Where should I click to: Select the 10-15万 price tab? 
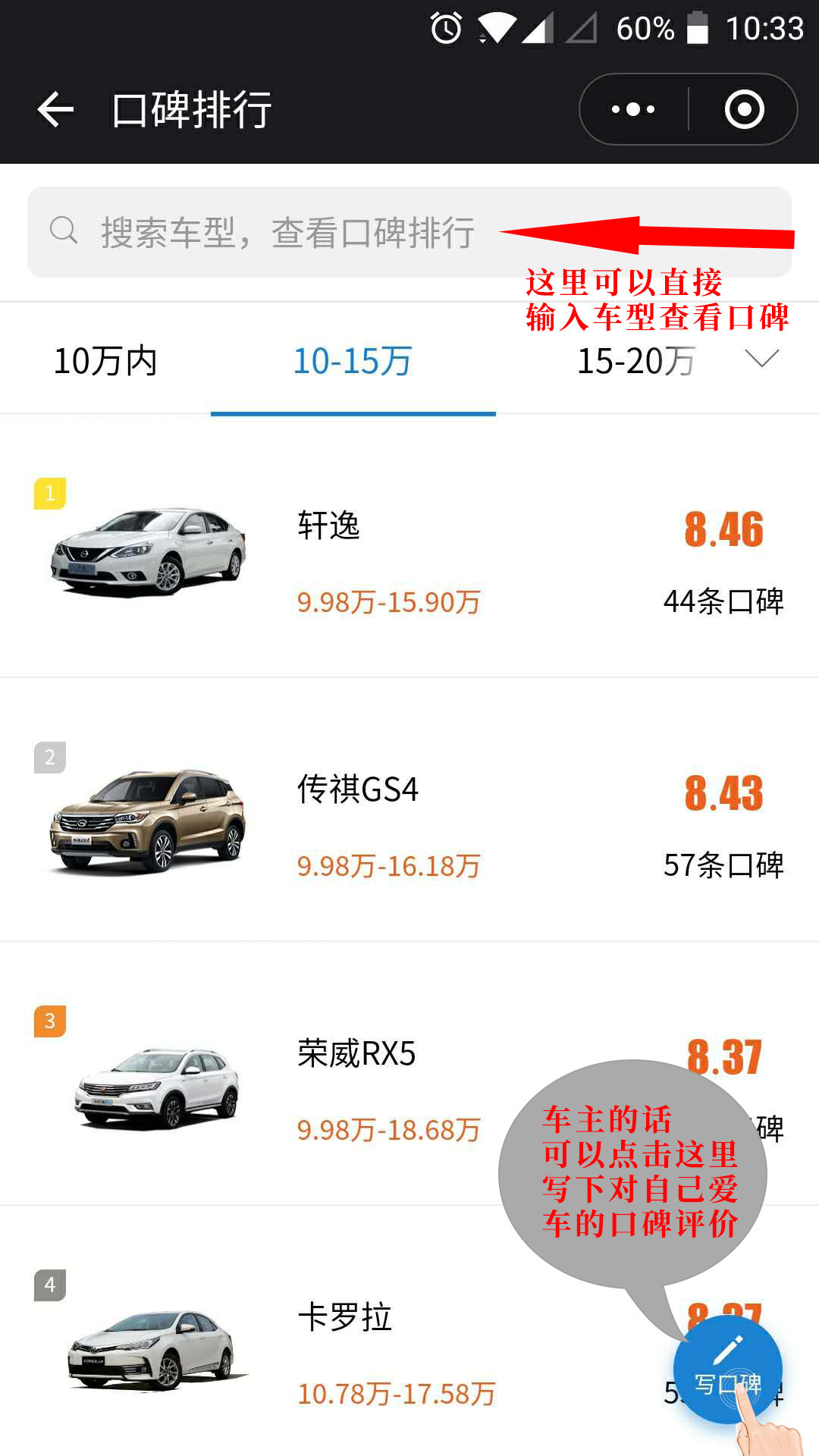coord(353,361)
